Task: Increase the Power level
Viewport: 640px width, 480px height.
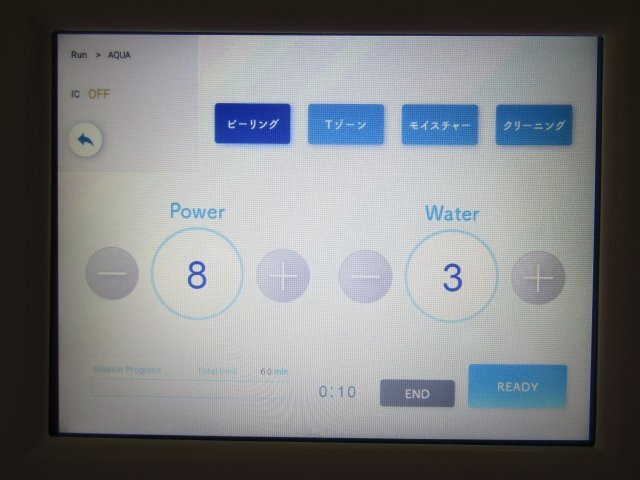Action: [283, 276]
